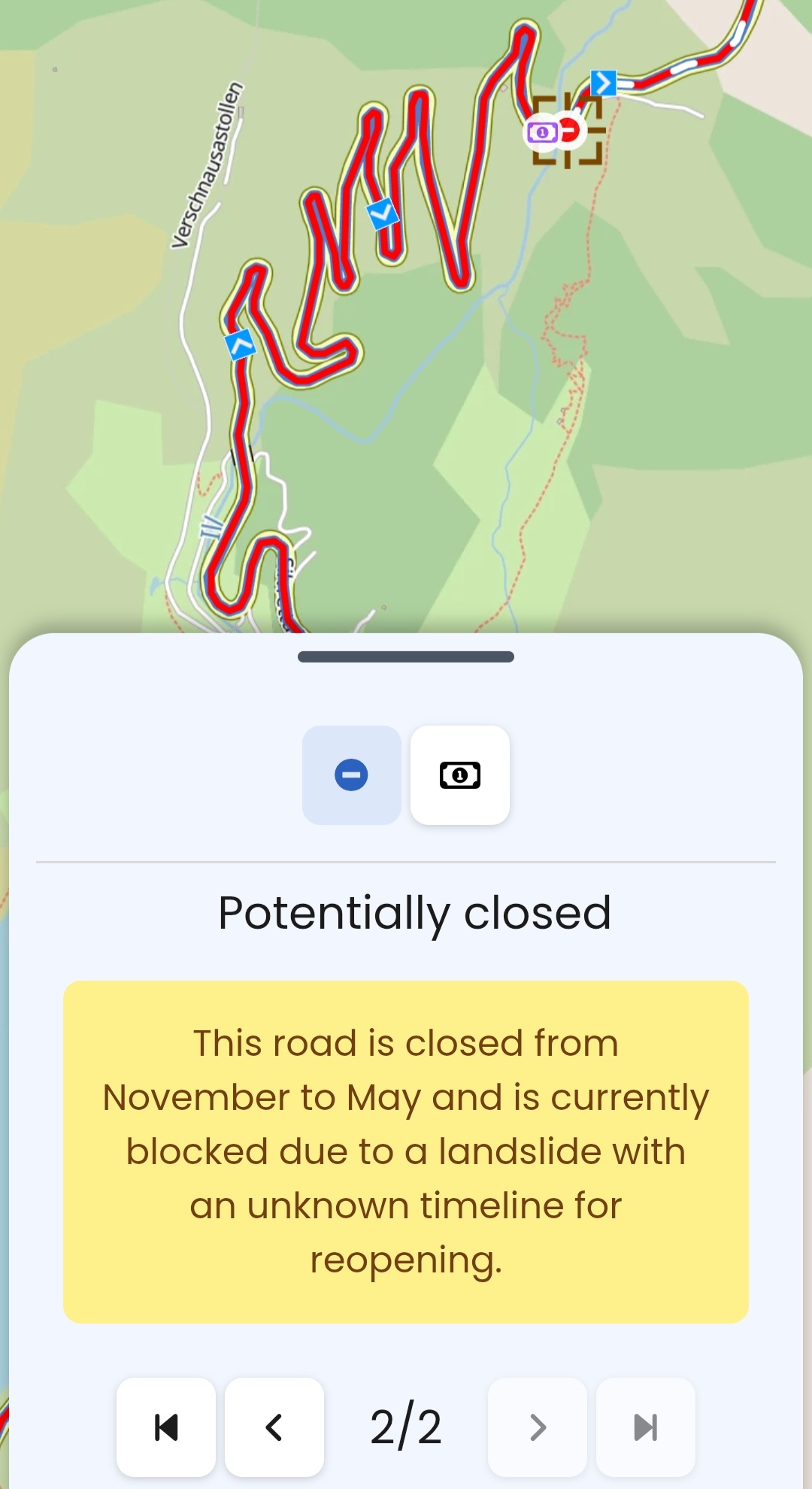Tap the bottom sheet drag handle
Image resolution: width=812 pixels, height=1489 pixels.
[x=406, y=657]
